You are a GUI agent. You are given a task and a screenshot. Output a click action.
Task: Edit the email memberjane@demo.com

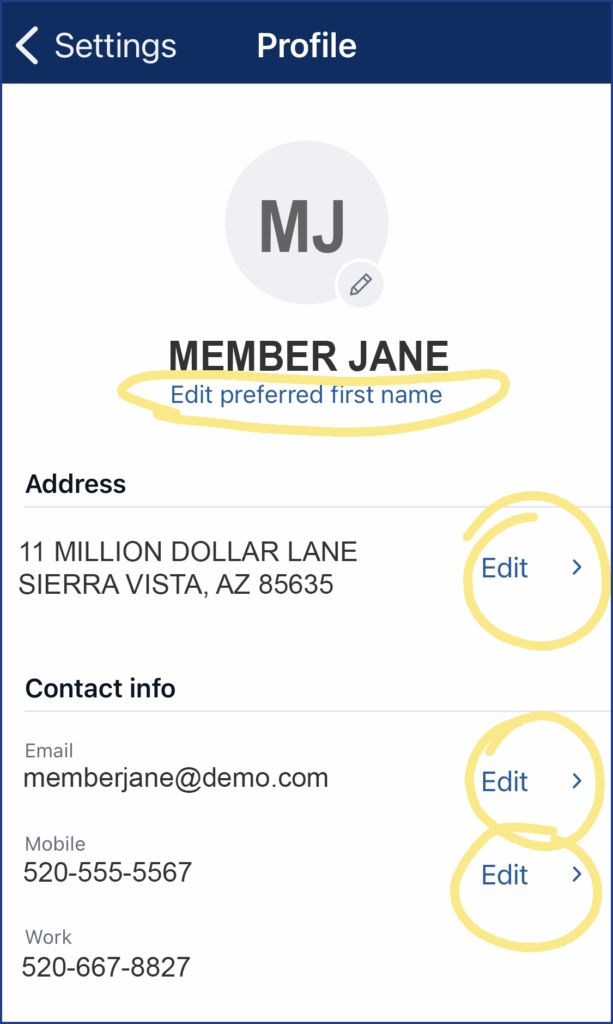531,781
